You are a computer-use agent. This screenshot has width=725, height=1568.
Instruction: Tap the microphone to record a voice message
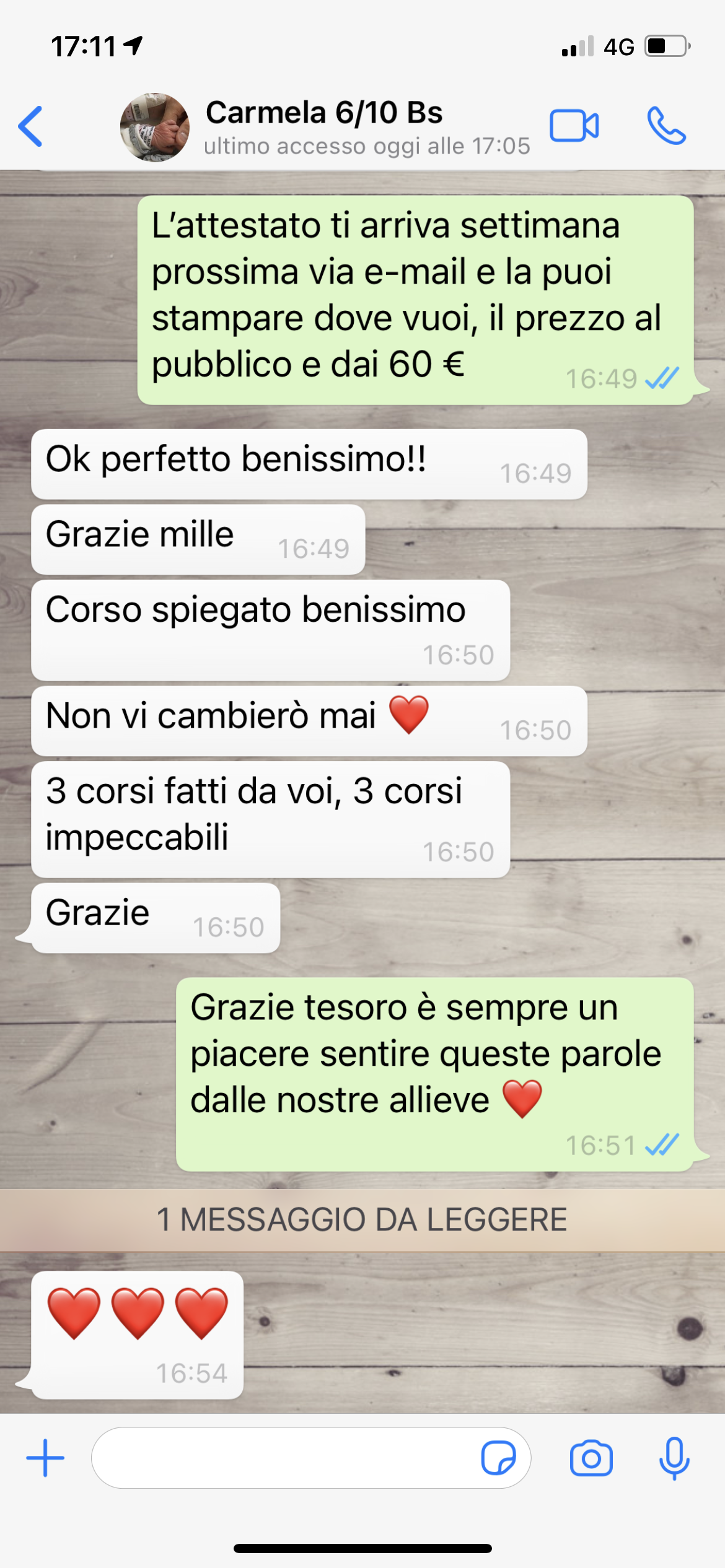click(674, 1458)
